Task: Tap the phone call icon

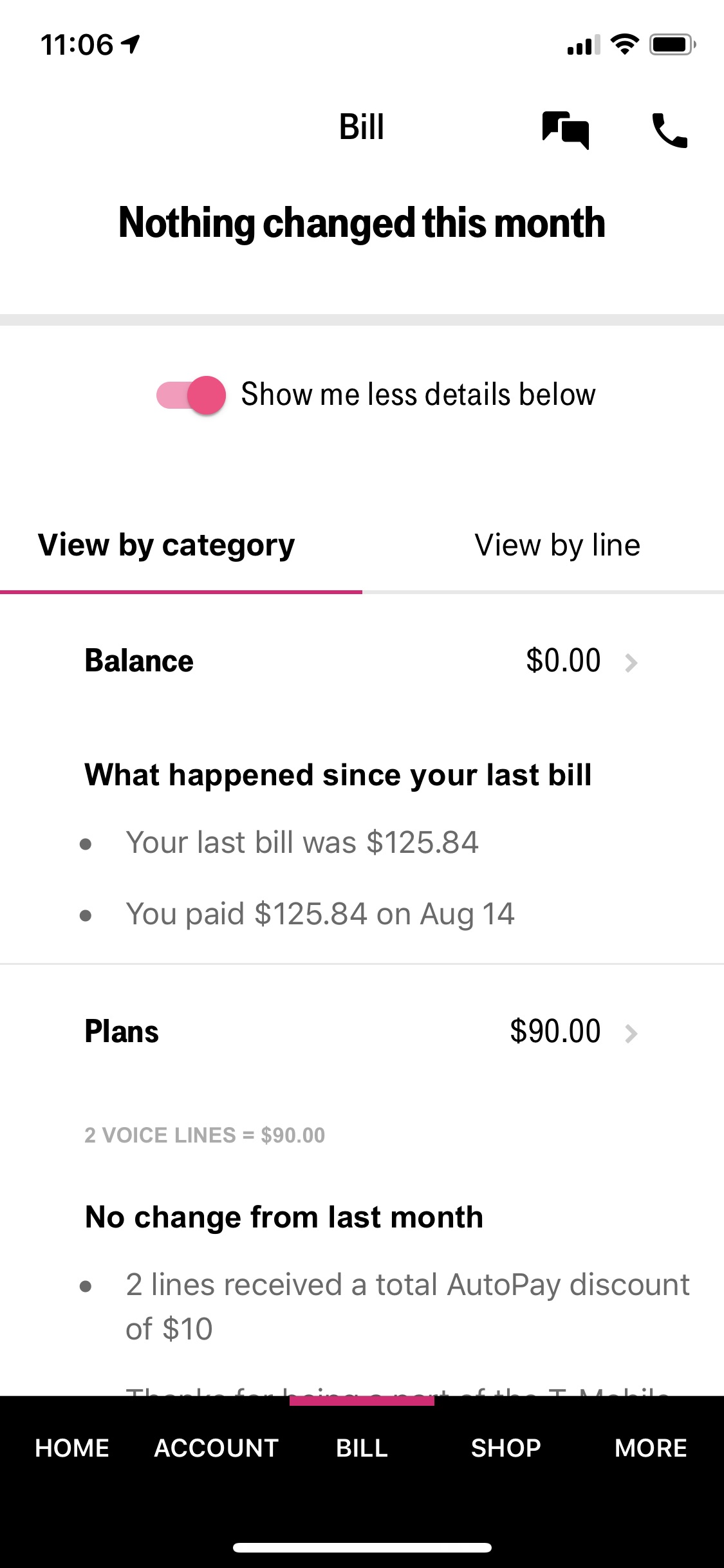Action: (x=670, y=130)
